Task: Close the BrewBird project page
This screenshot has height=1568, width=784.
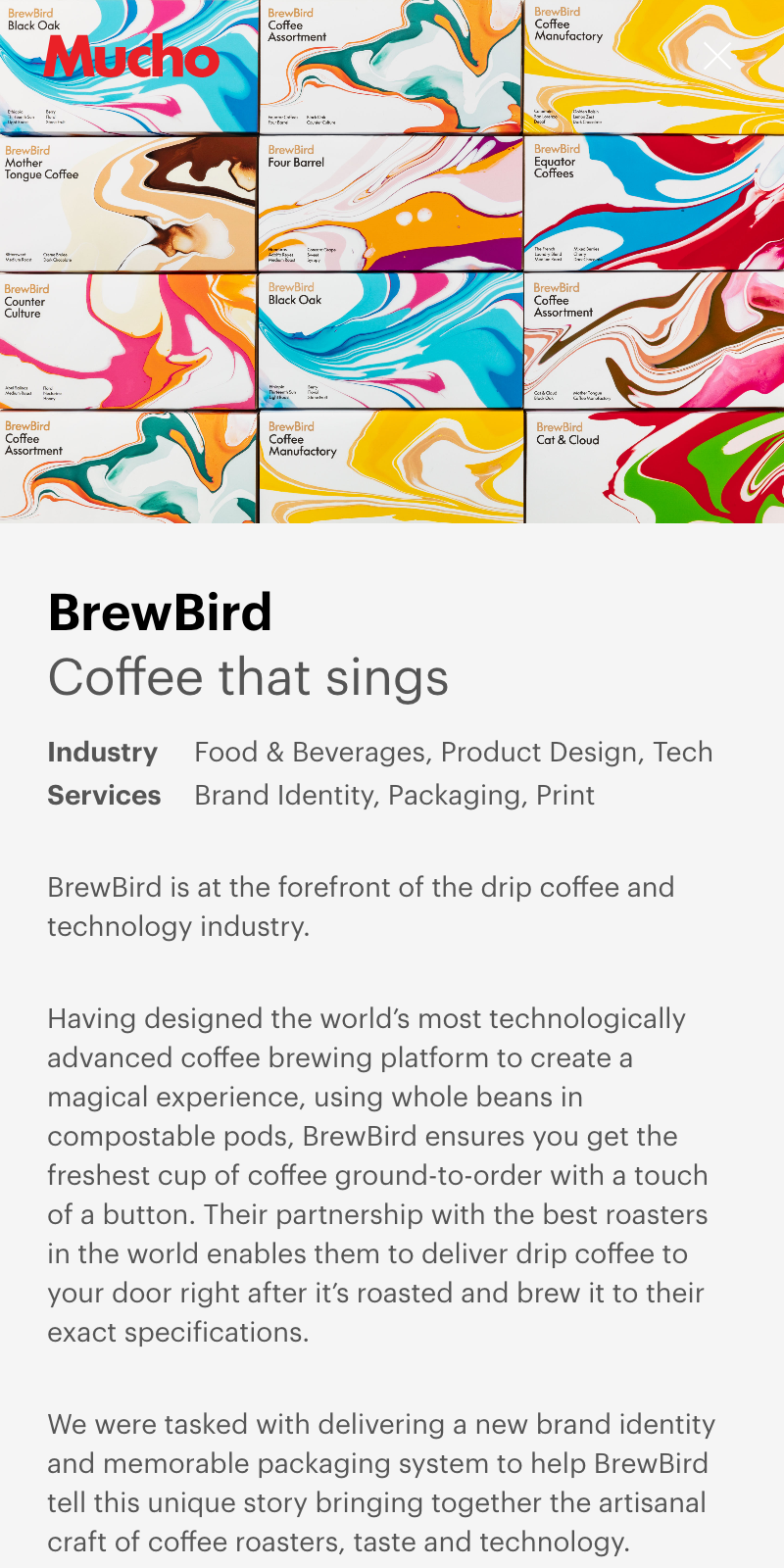Action: tap(717, 57)
